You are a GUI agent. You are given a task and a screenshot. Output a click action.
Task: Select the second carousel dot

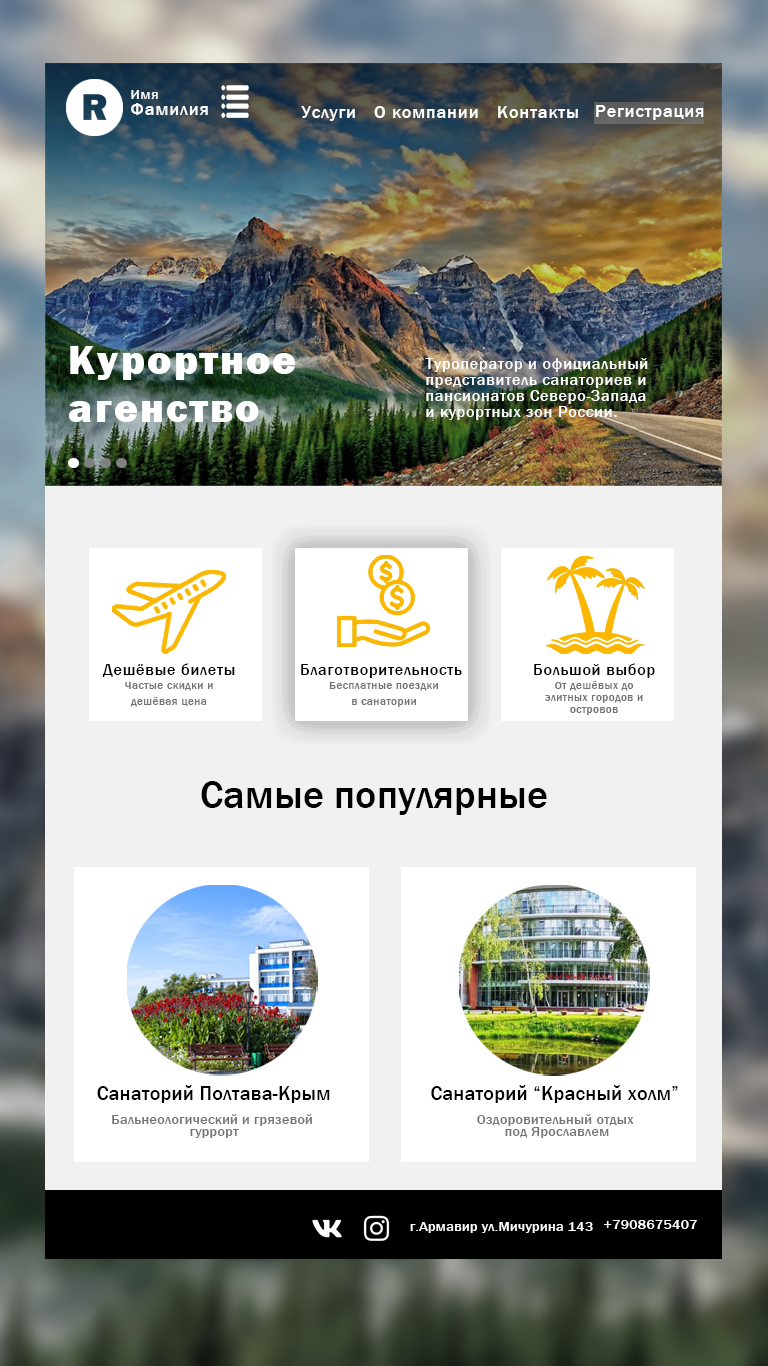pos(89,463)
